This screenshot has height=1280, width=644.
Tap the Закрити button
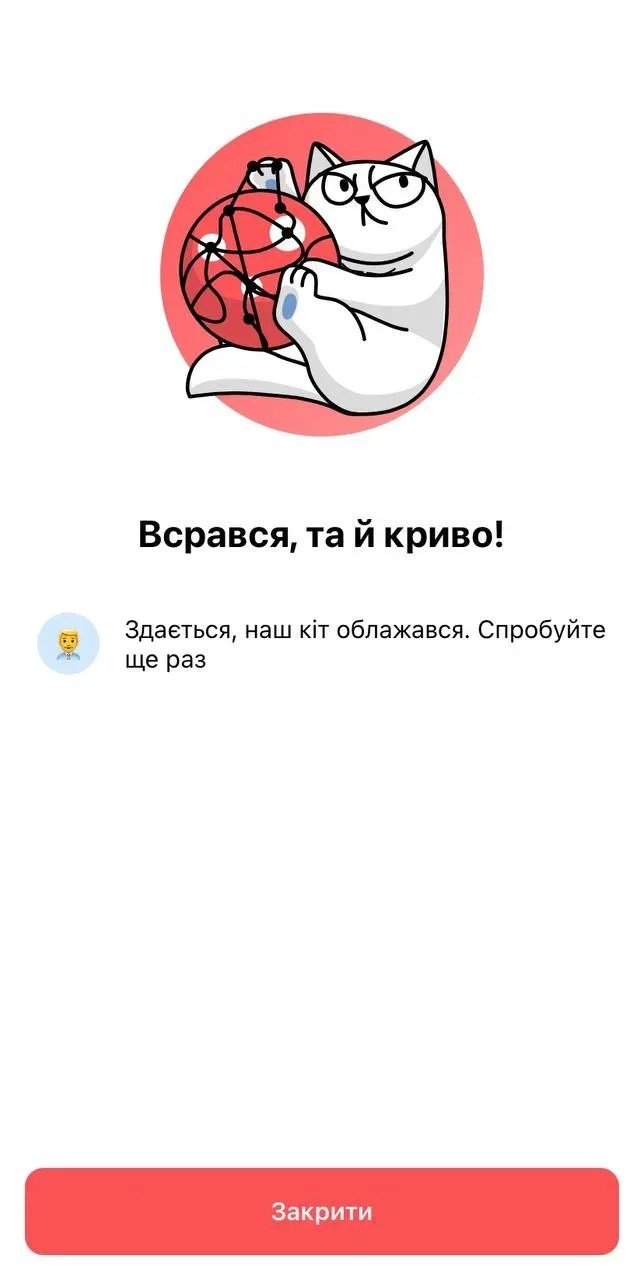point(322,1211)
